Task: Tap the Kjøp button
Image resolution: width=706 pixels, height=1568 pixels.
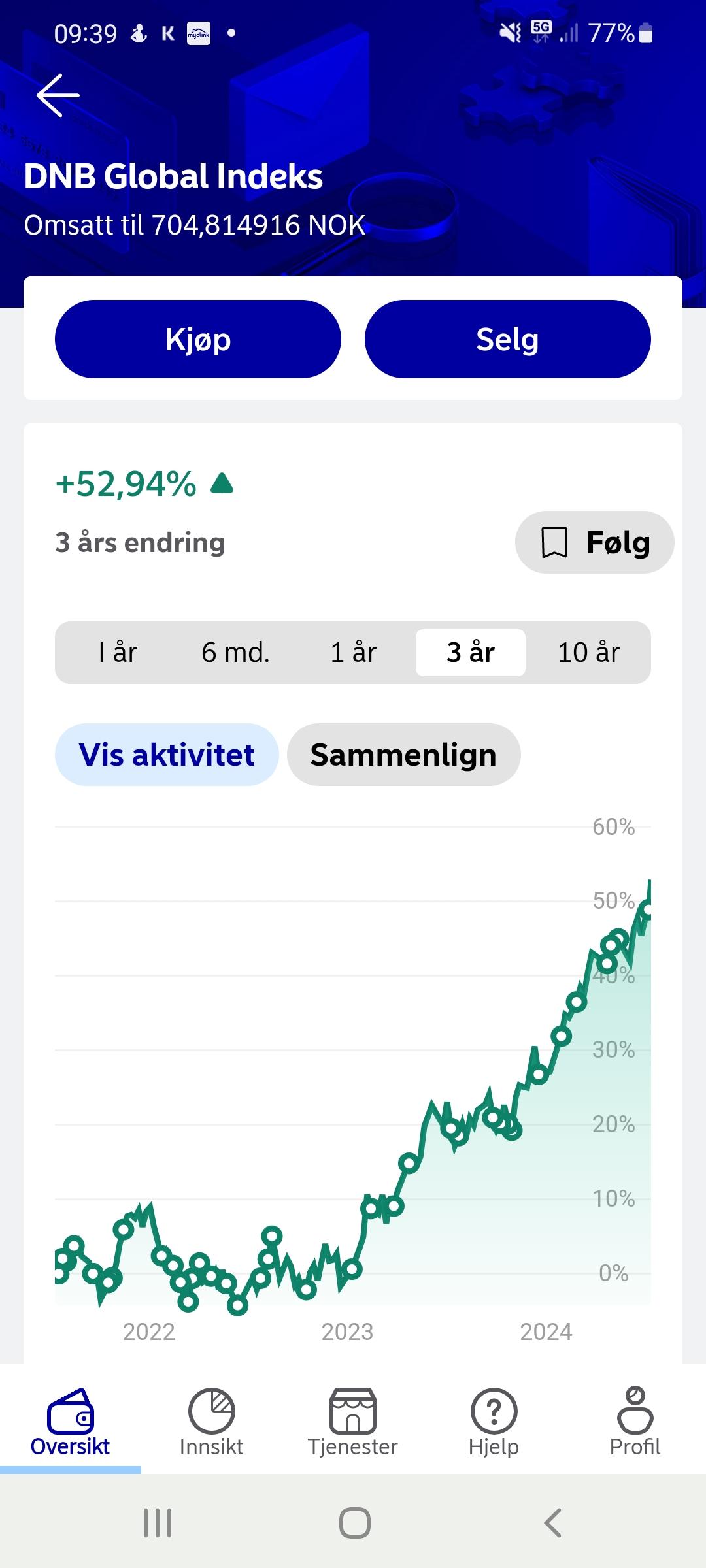Action: 198,339
